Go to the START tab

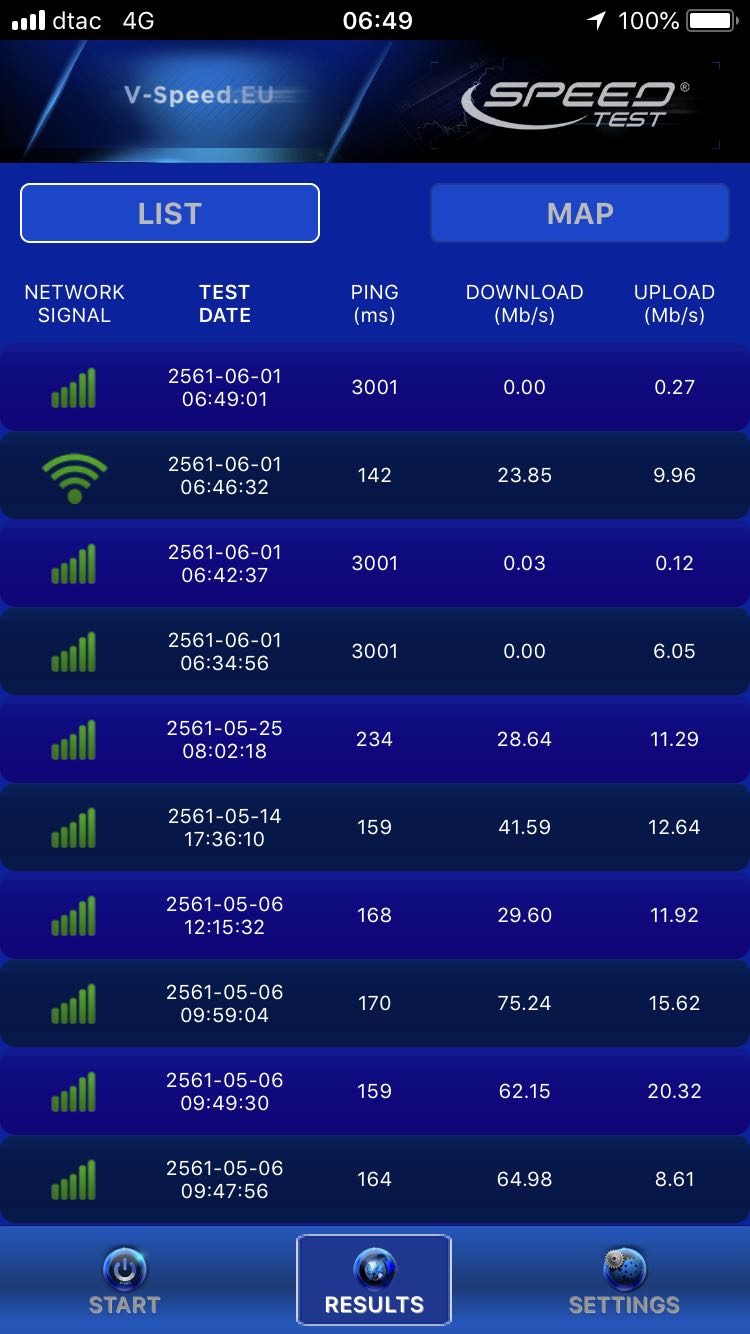(x=124, y=1281)
